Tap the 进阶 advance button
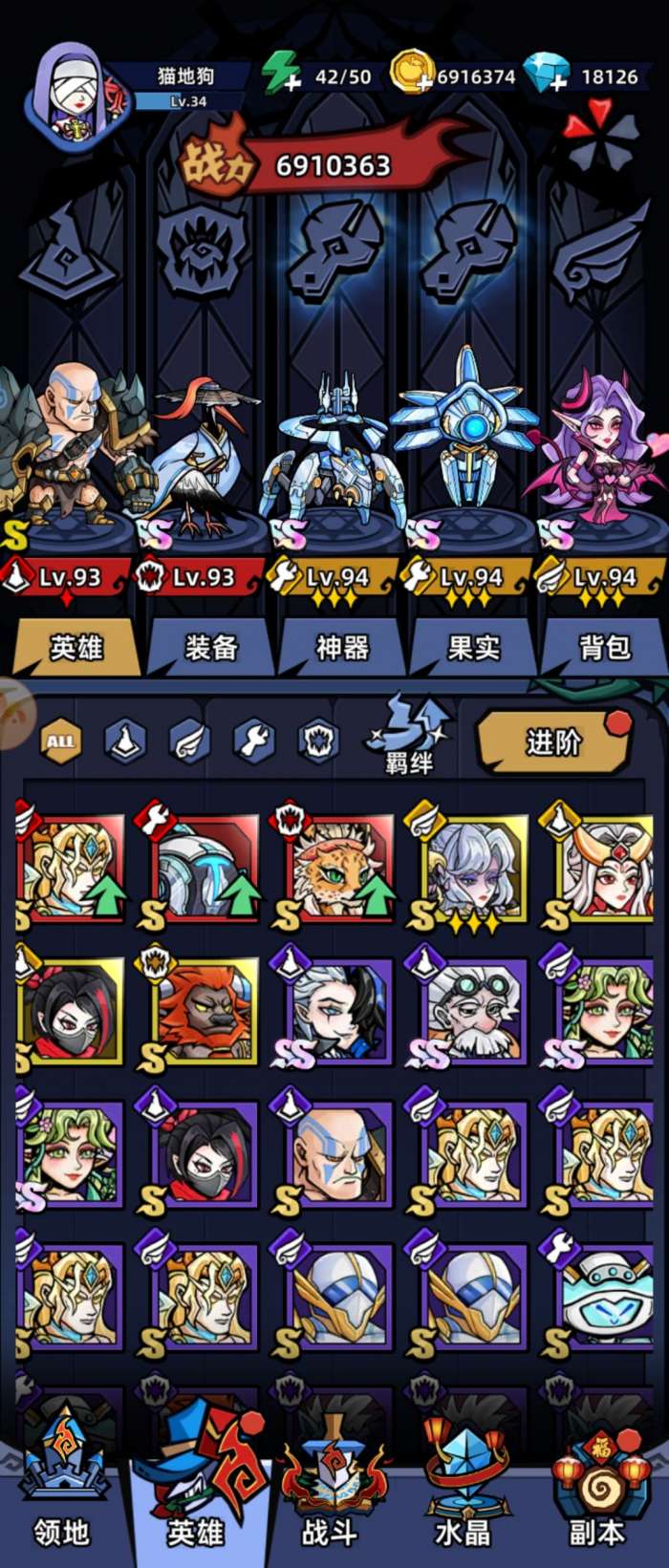Screen dimensions: 669x1568 tap(553, 741)
